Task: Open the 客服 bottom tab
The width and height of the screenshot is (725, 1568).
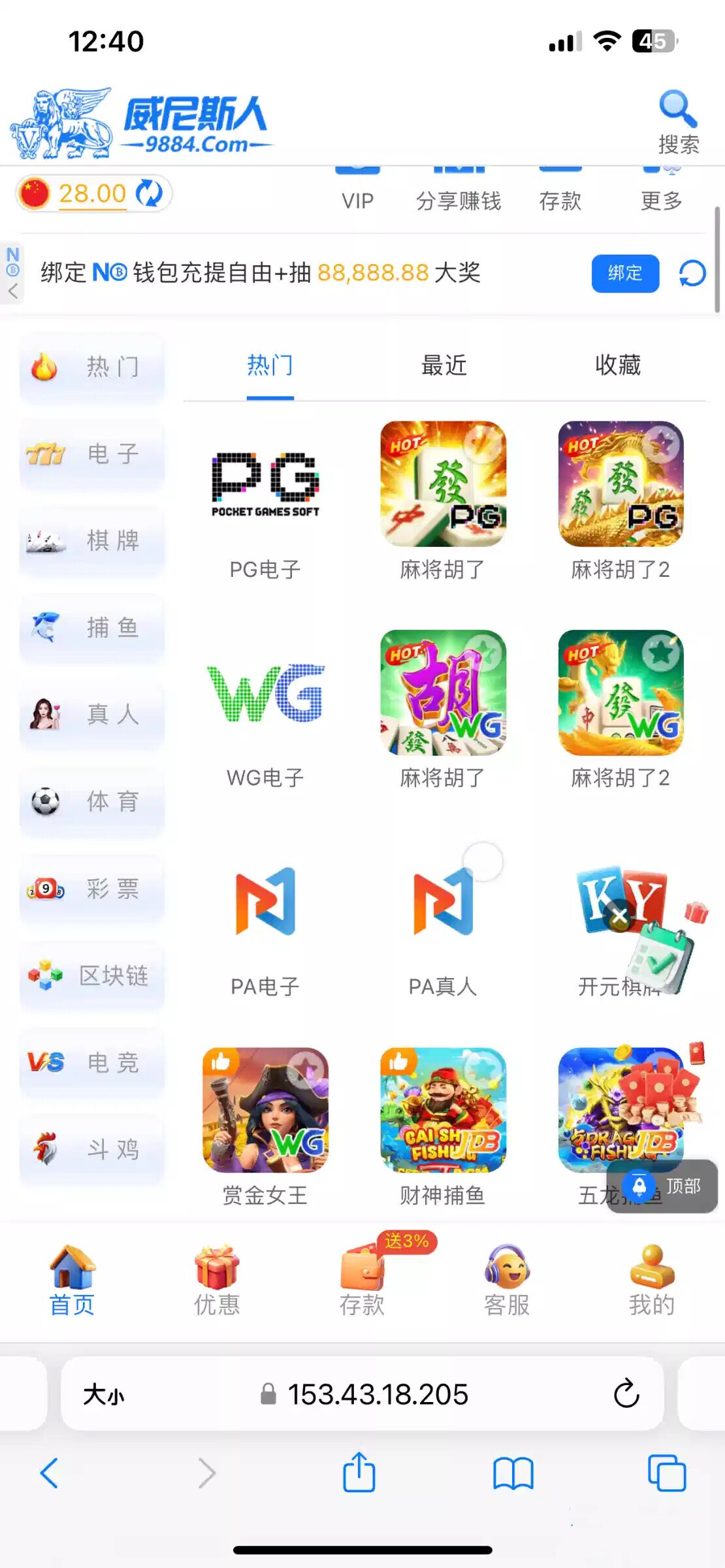Action: point(507,1281)
